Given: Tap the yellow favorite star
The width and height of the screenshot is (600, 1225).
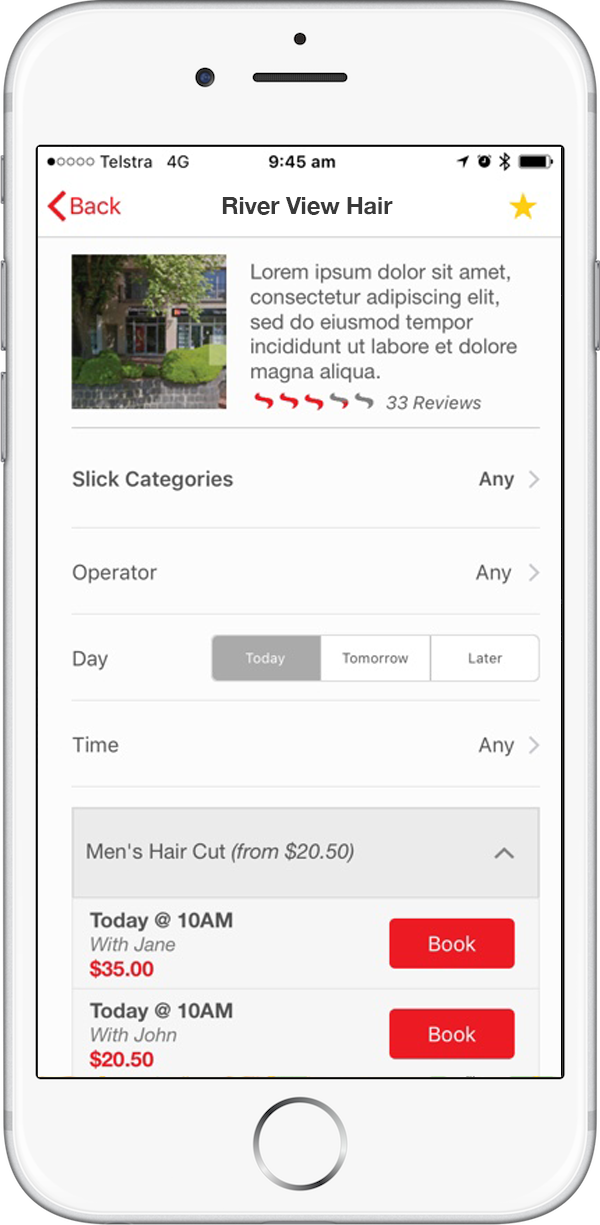Looking at the screenshot, I should pos(522,207).
